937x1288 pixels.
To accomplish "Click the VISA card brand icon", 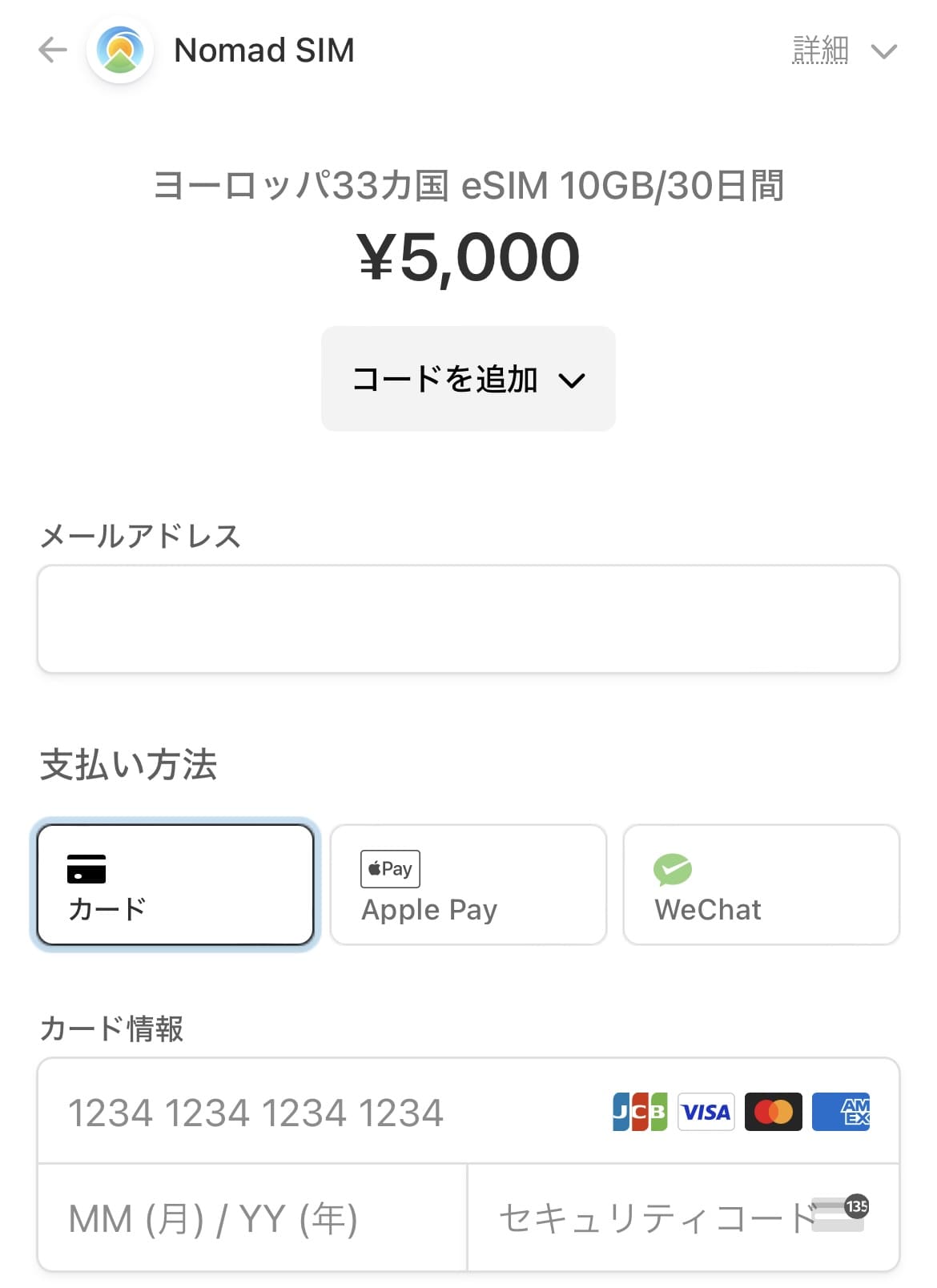I will point(705,1112).
